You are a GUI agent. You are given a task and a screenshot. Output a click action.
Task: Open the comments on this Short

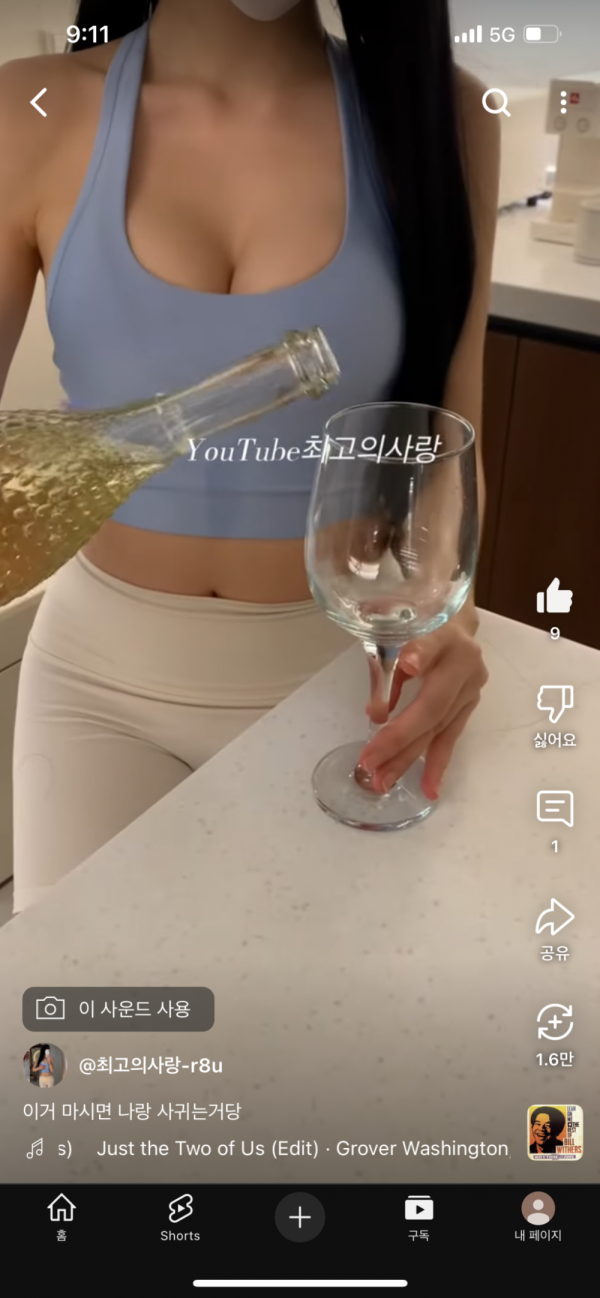coord(554,809)
